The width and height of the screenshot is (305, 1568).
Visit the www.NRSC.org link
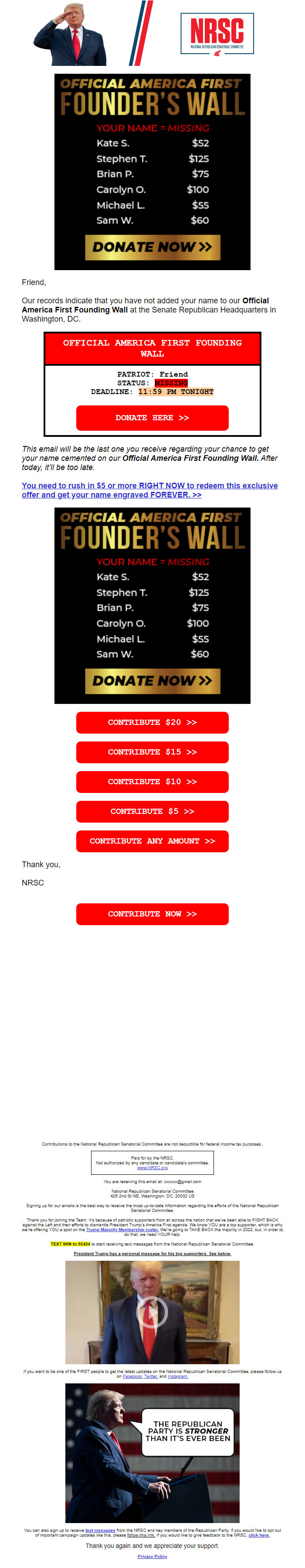152,1167
